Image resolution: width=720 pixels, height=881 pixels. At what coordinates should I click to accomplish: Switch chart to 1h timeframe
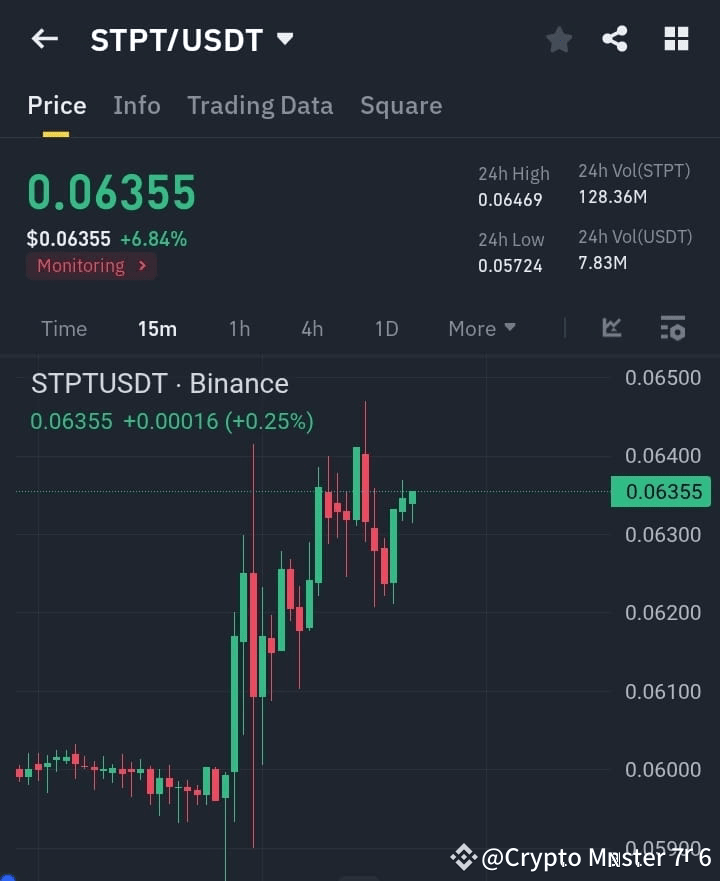(239, 328)
